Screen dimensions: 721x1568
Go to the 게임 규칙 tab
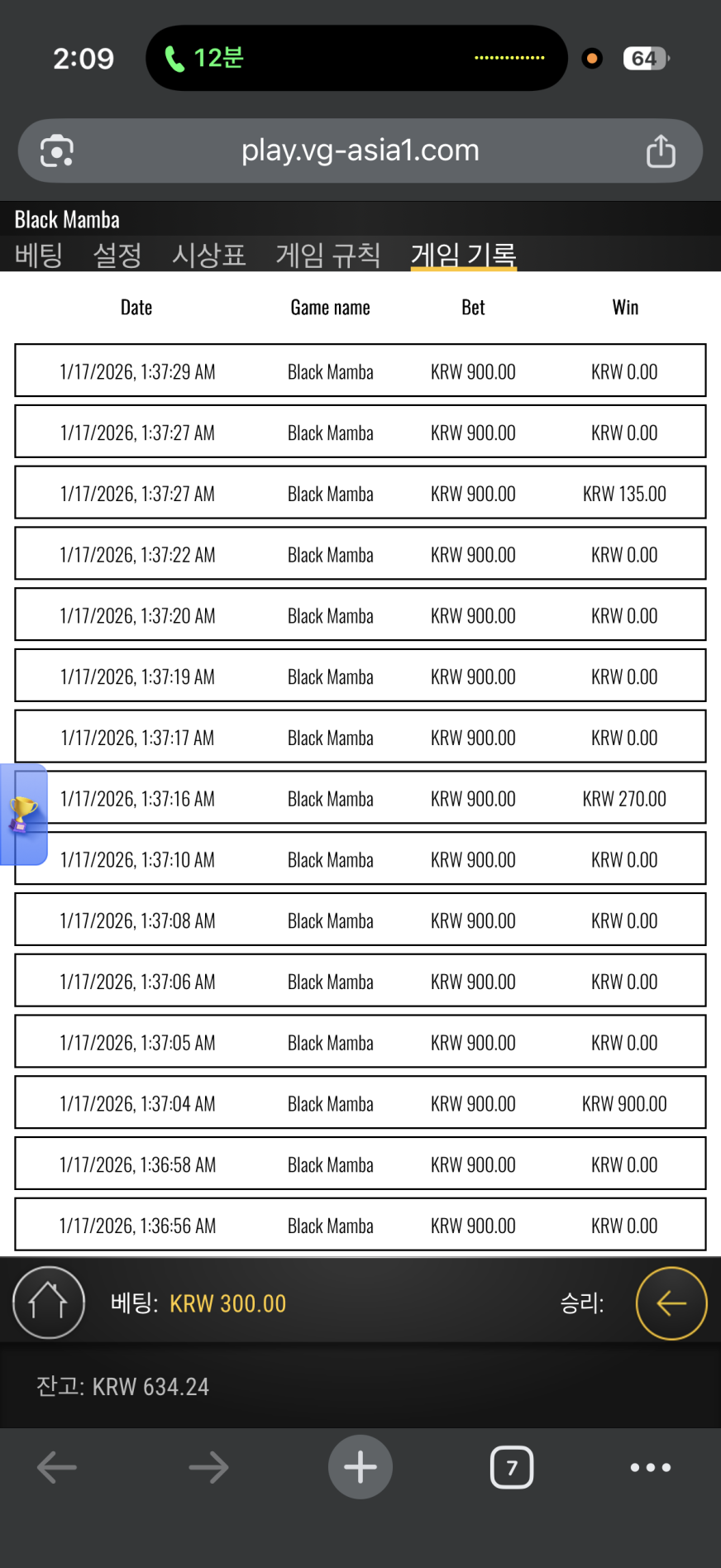click(327, 255)
